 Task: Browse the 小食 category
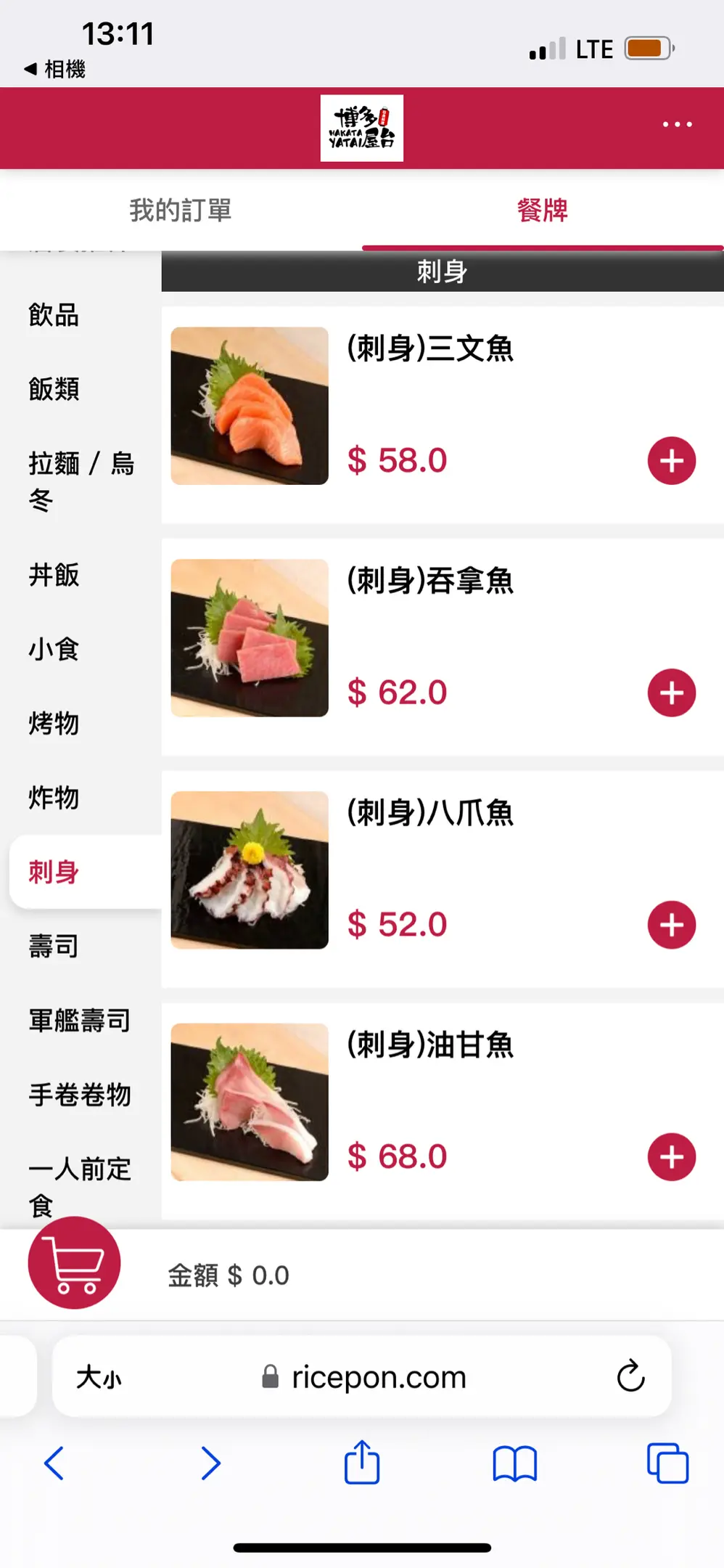(54, 649)
